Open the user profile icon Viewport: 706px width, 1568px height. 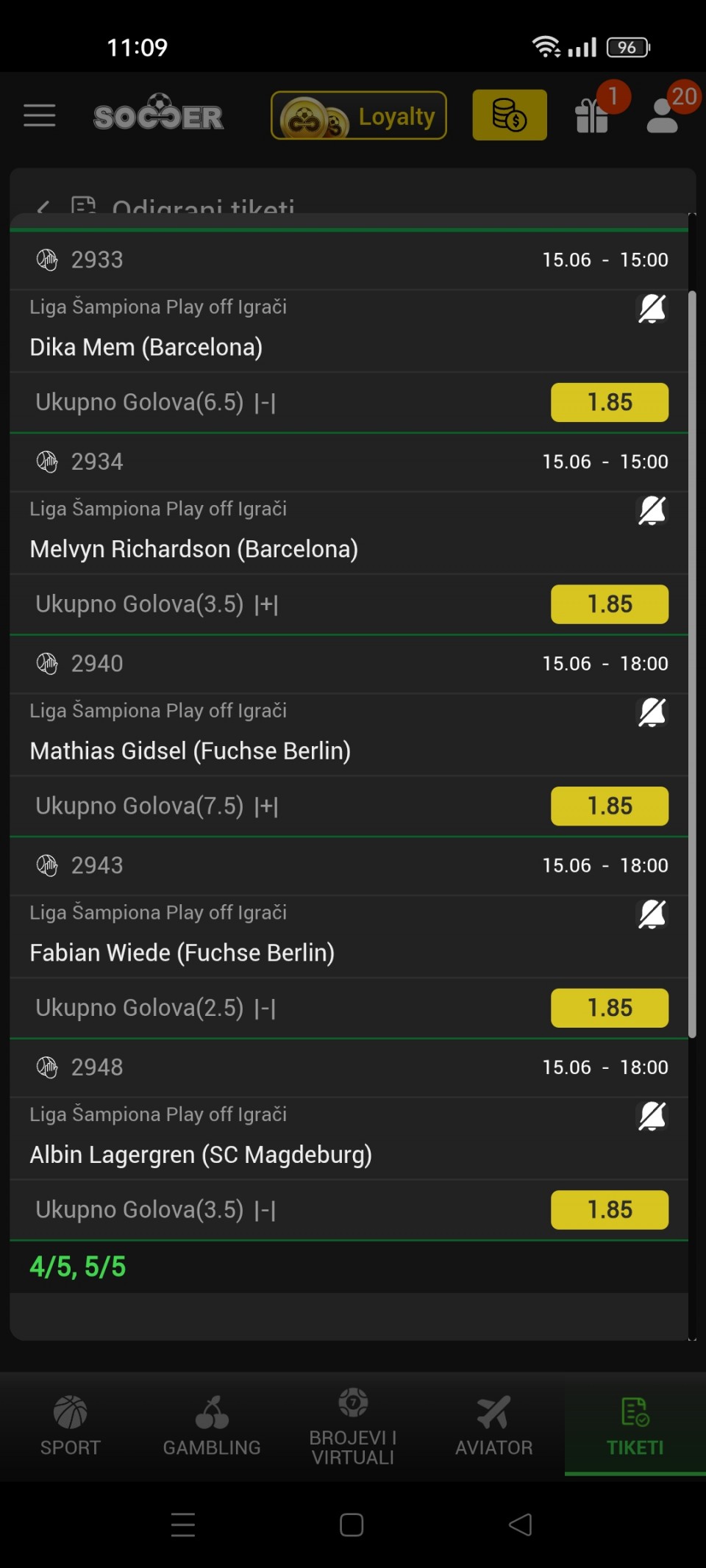(662, 115)
